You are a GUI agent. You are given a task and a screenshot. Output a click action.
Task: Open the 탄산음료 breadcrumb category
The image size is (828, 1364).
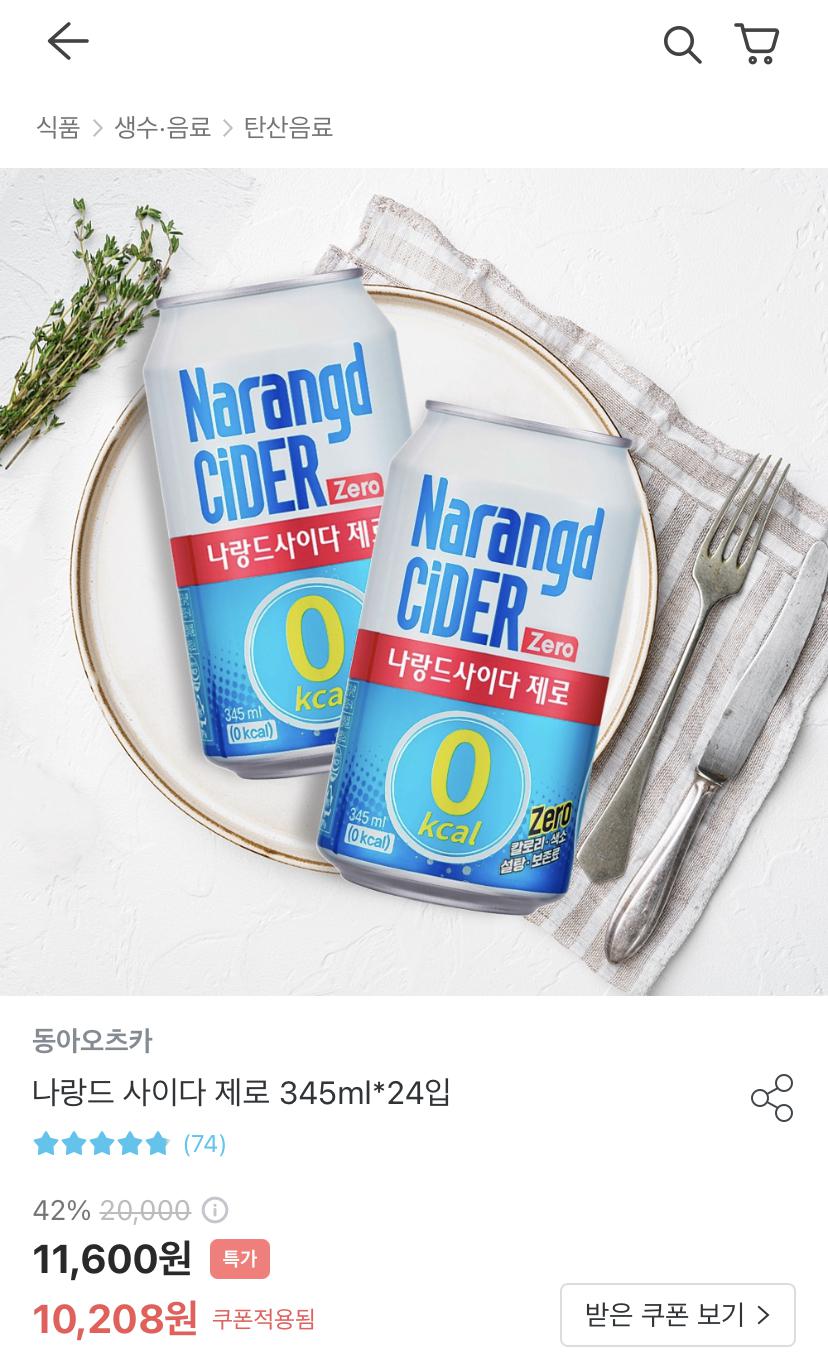[x=288, y=128]
